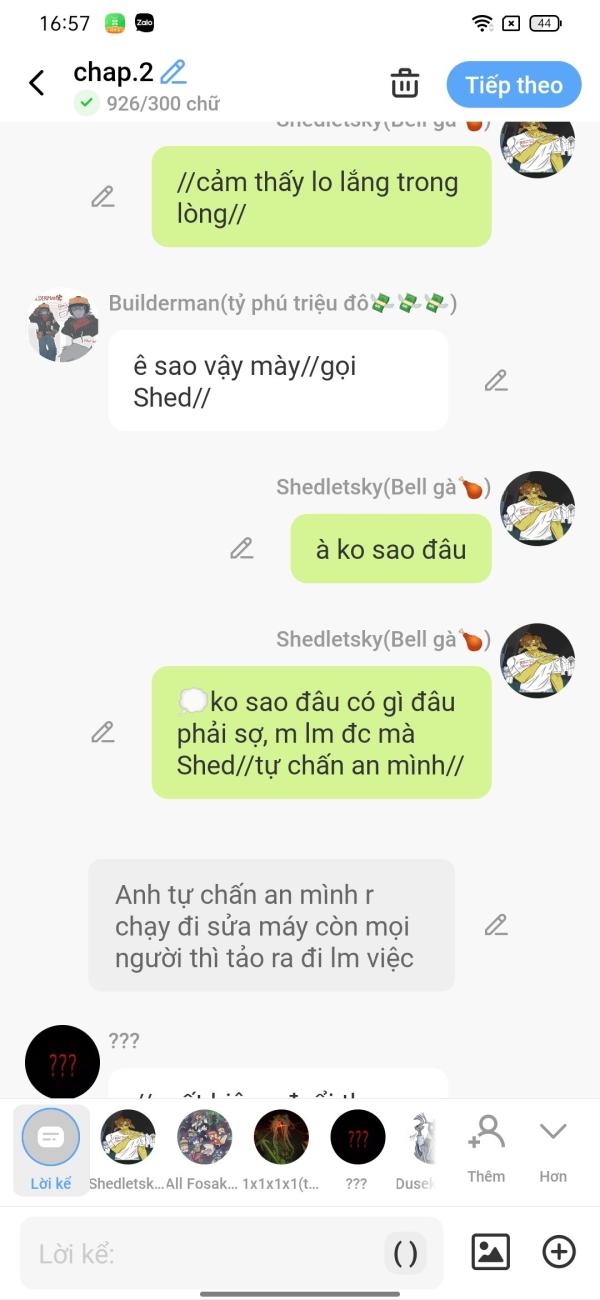600x1300 pixels.
Task: Rename chapter title chap.2 with pencil icon
Action: click(173, 72)
